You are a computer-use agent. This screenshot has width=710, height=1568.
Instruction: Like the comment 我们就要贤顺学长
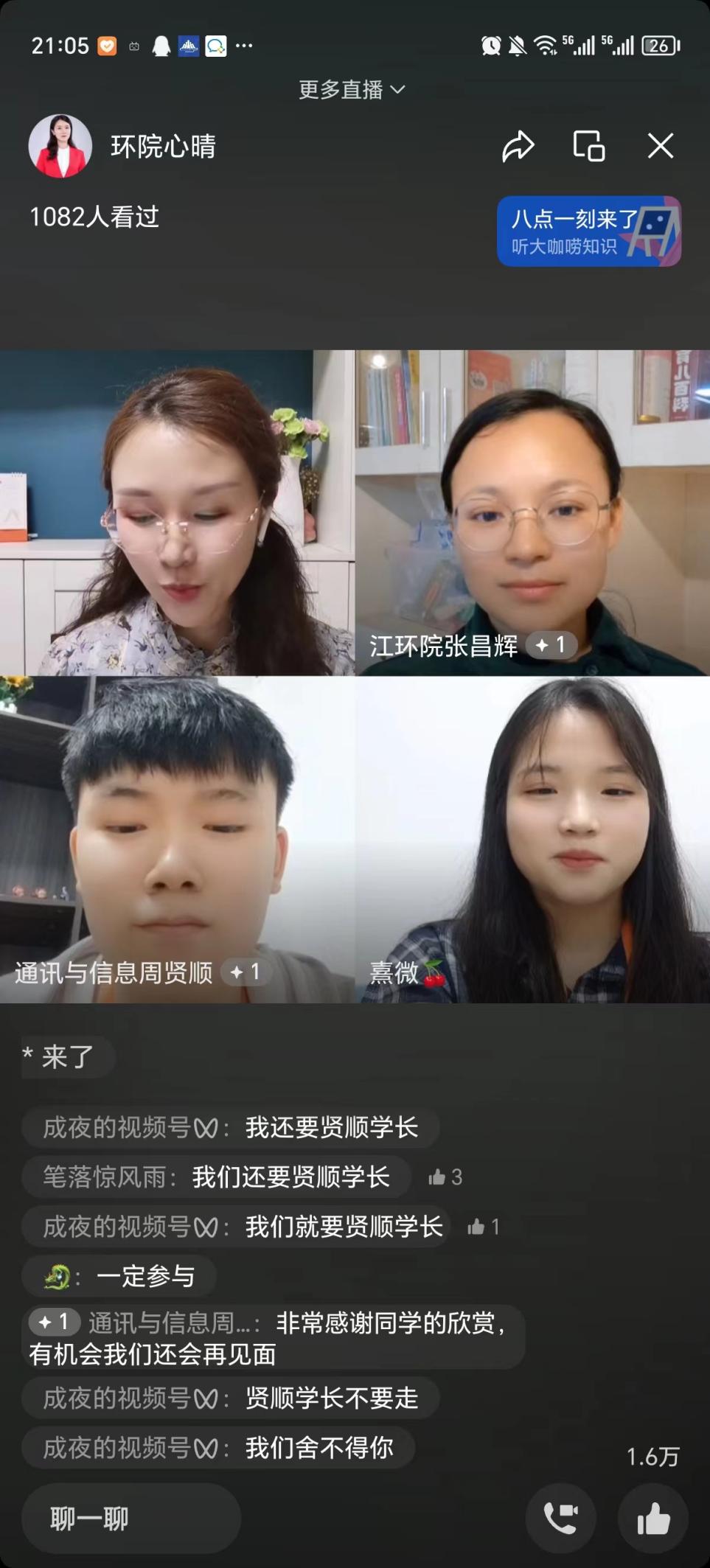(483, 1227)
